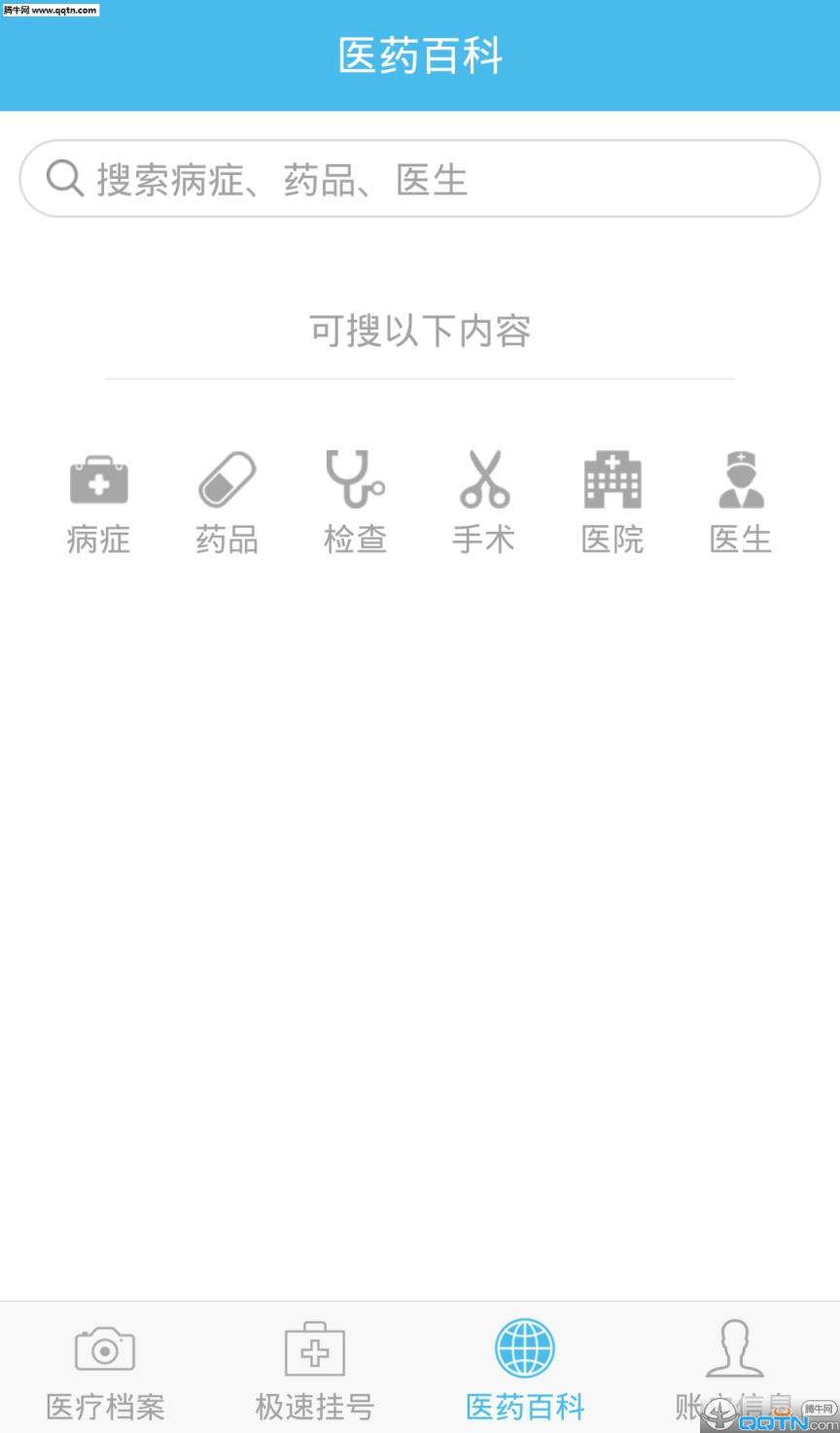This screenshot has width=840, height=1433.
Task: Click the search input field
Action: click(420, 178)
